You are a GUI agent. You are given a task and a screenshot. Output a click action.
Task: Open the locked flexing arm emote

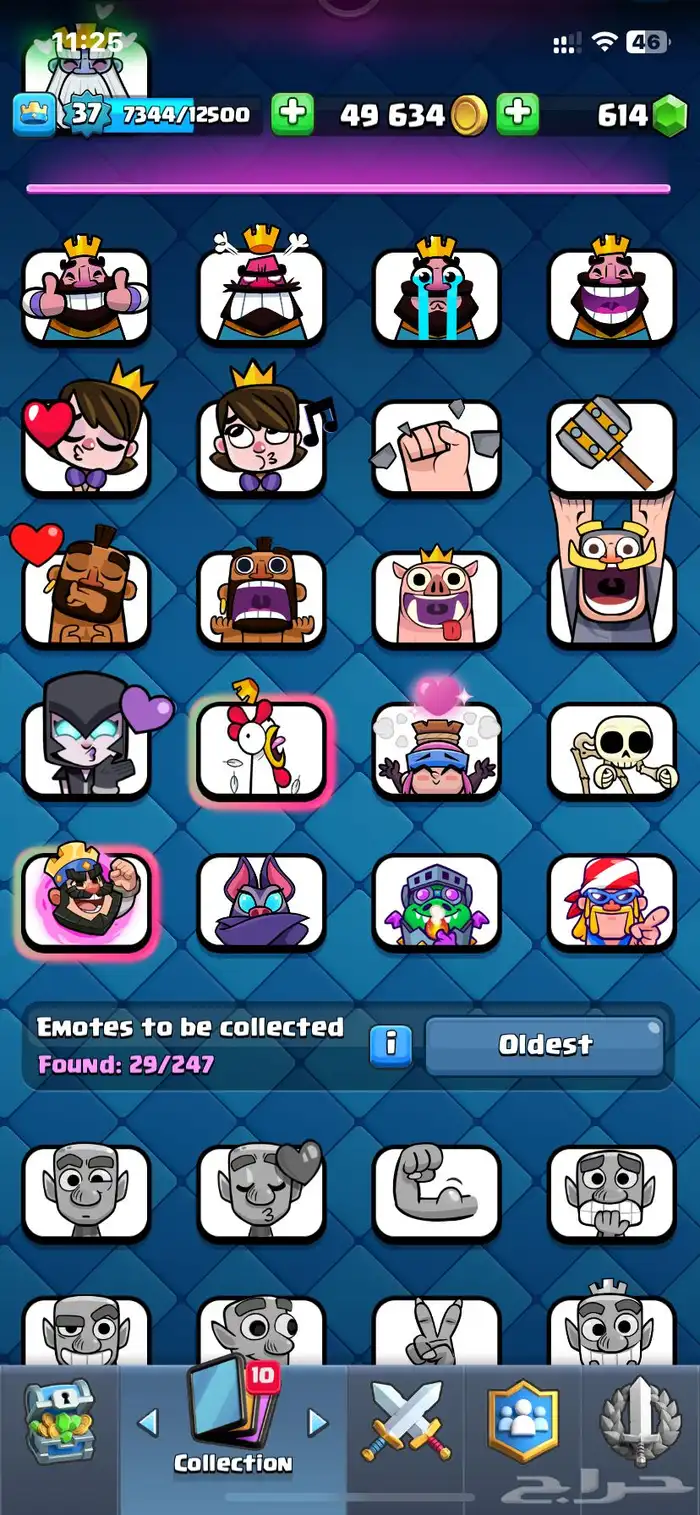tap(436, 1192)
